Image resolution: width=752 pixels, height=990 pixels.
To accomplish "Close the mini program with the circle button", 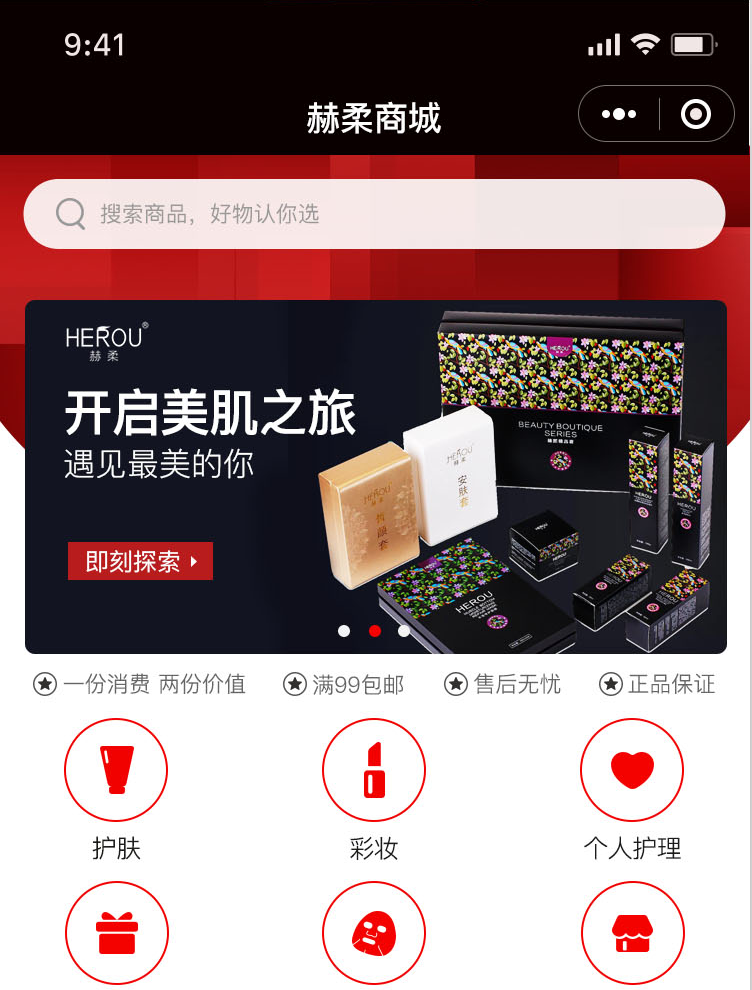I will coord(695,115).
